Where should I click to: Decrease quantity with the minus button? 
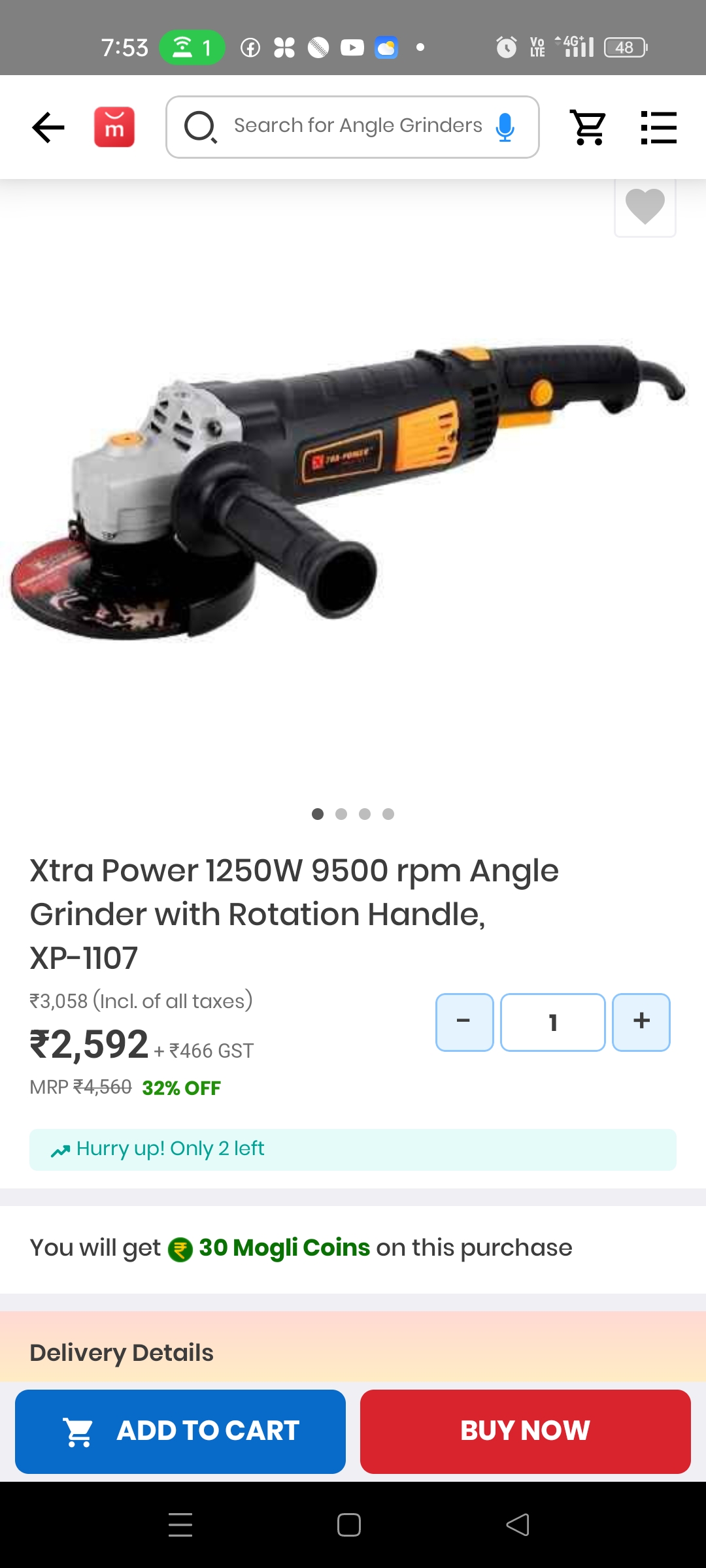pos(464,1022)
